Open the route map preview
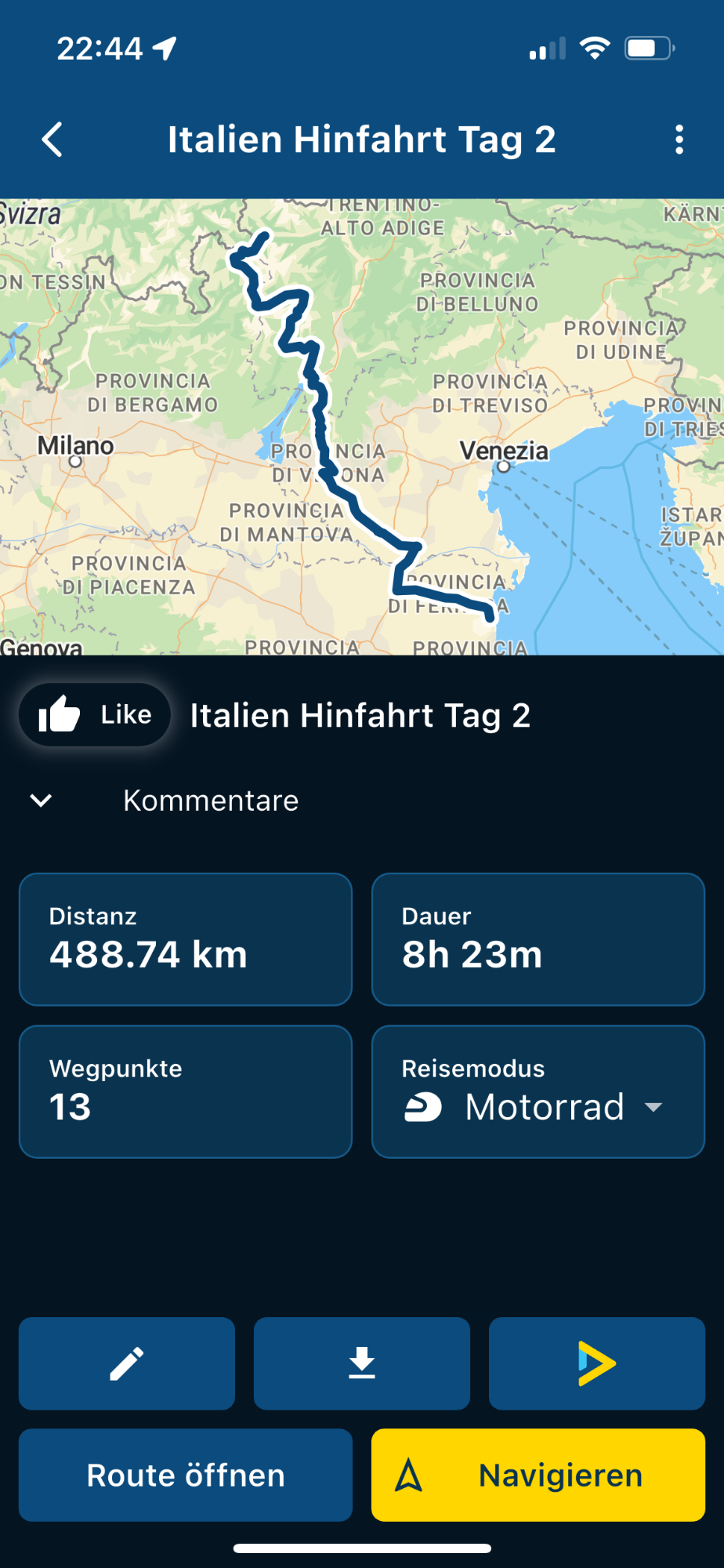The width and height of the screenshot is (724, 1568). (x=362, y=426)
